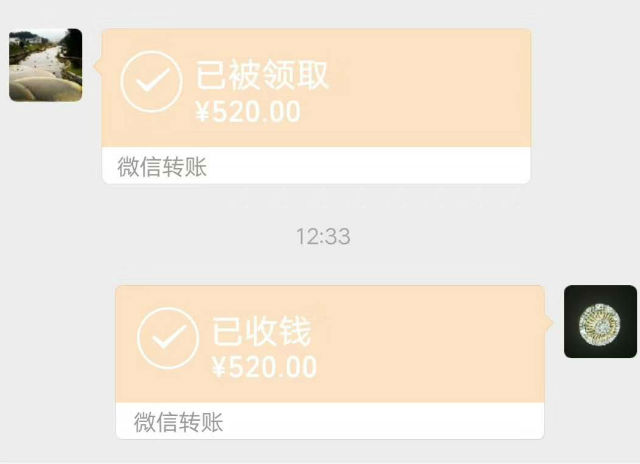The height and width of the screenshot is (464, 640).
Task: Open your own diamond avatar profile
Action: click(600, 322)
